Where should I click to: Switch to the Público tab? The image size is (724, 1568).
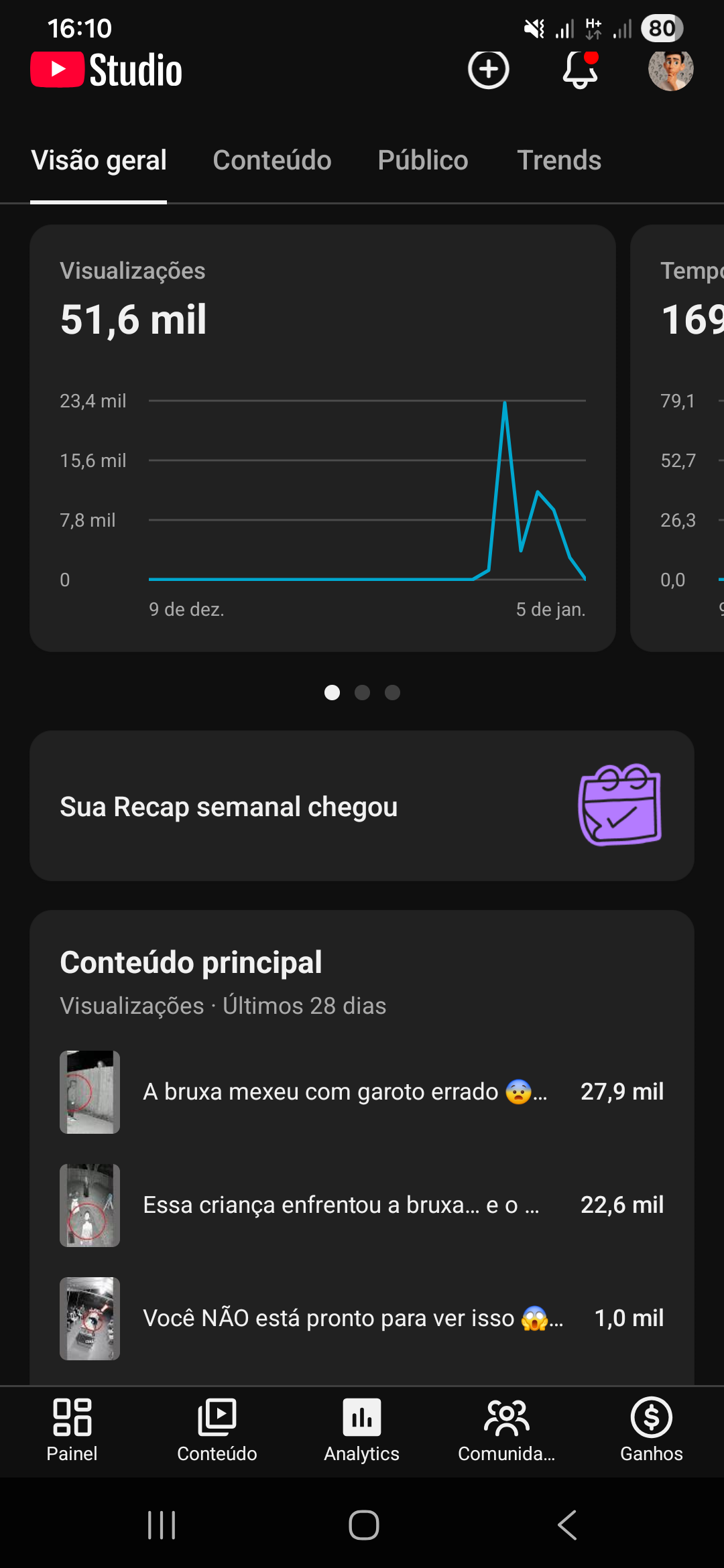422,161
